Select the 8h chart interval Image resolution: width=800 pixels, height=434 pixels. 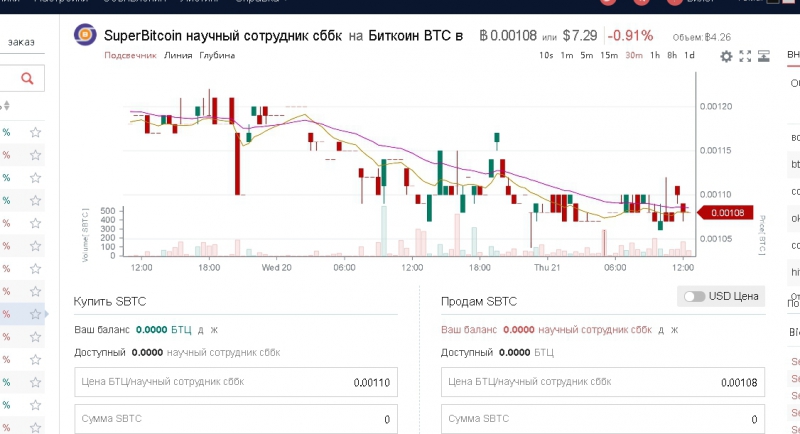[x=672, y=55]
